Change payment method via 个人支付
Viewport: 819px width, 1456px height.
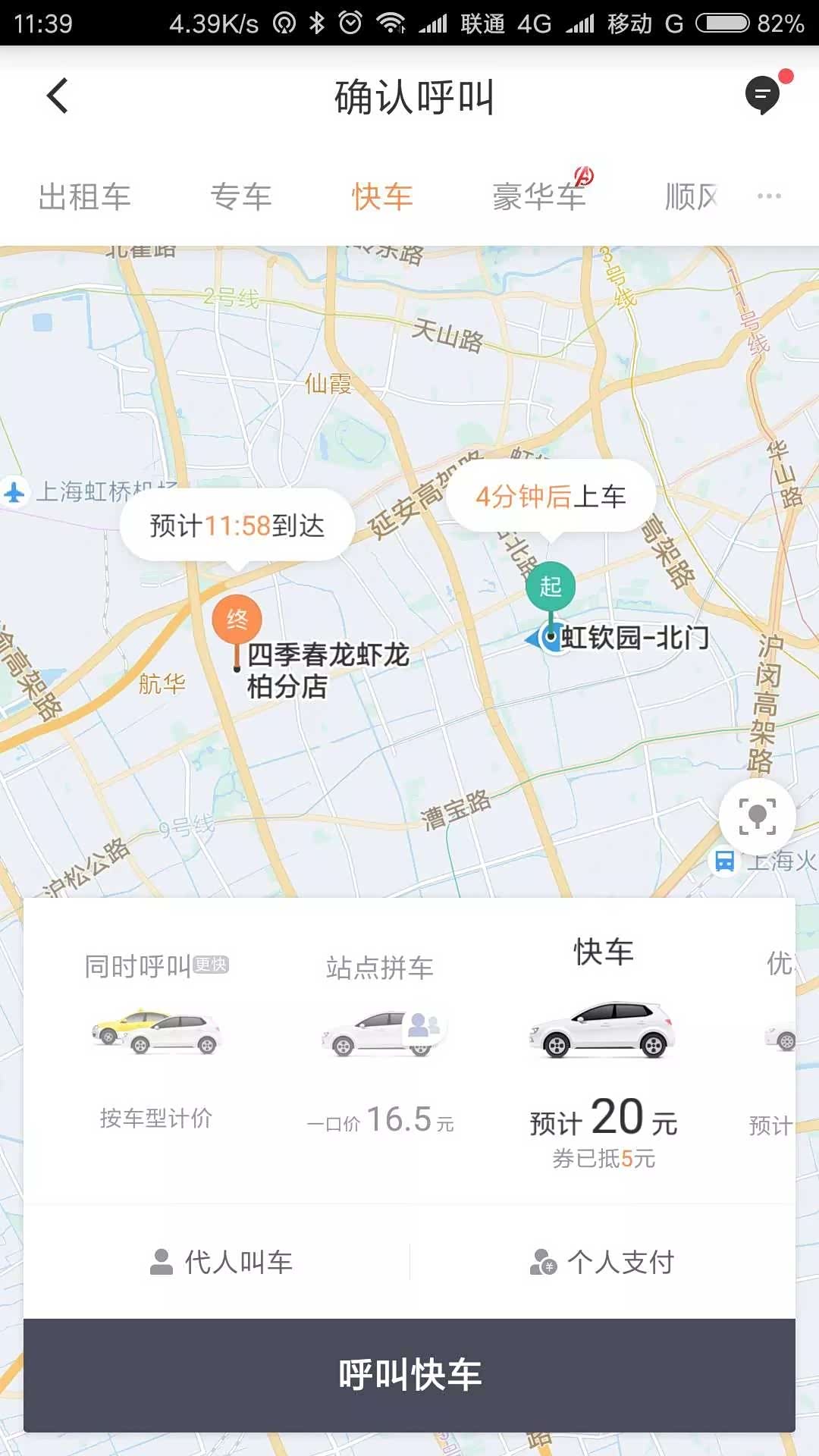point(602,1262)
